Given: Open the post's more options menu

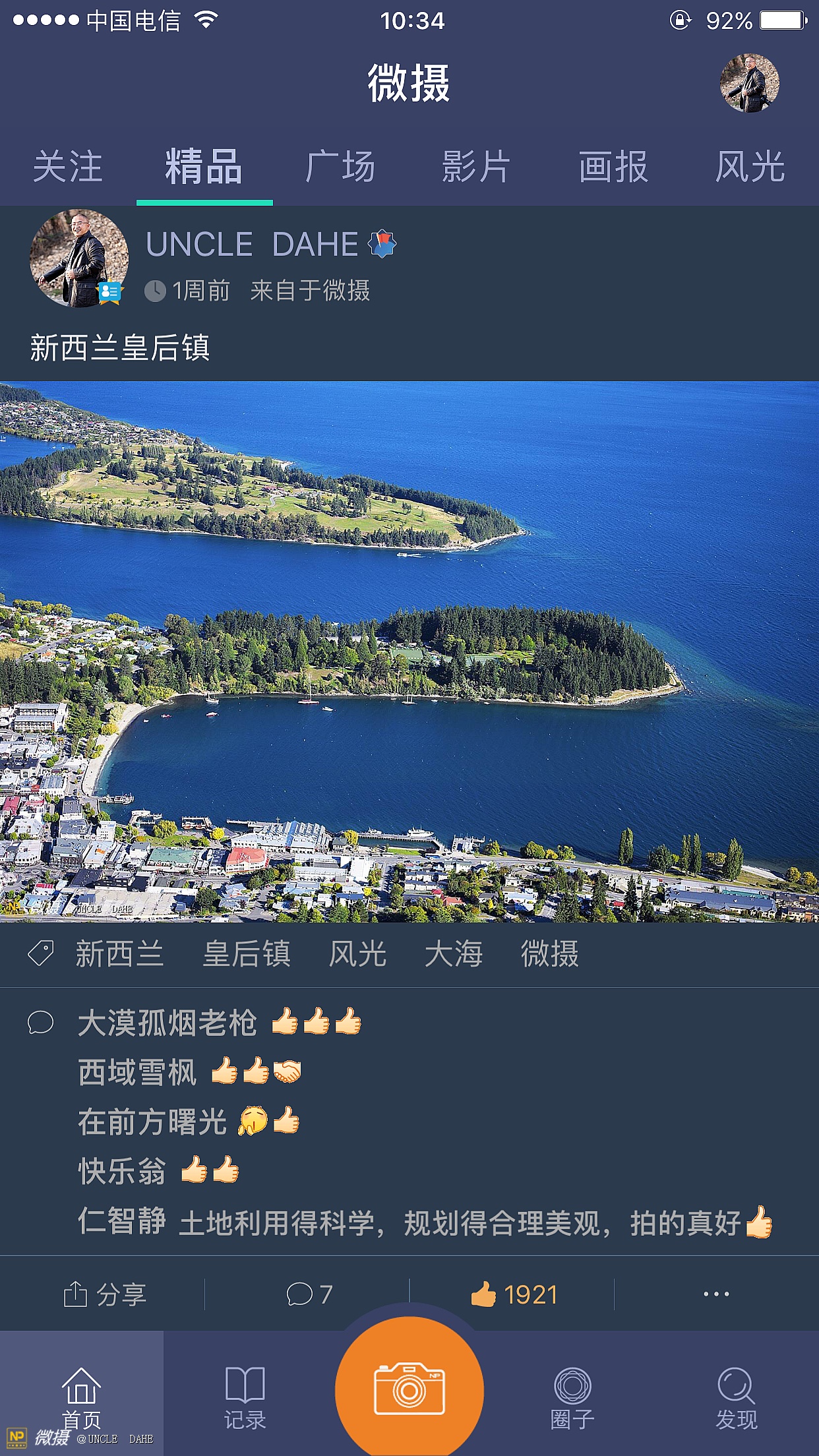Looking at the screenshot, I should [x=716, y=1294].
